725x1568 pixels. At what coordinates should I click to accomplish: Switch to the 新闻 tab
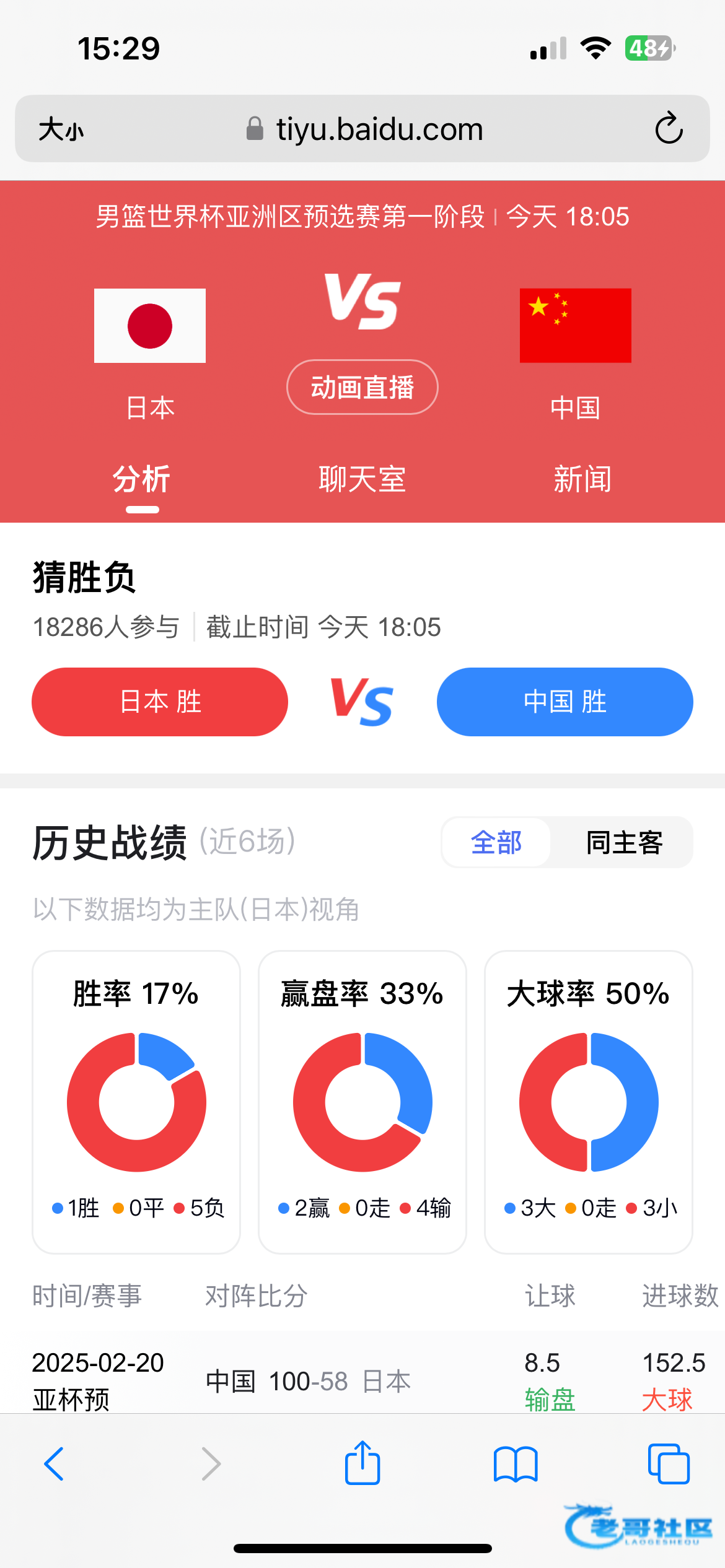pyautogui.click(x=582, y=479)
